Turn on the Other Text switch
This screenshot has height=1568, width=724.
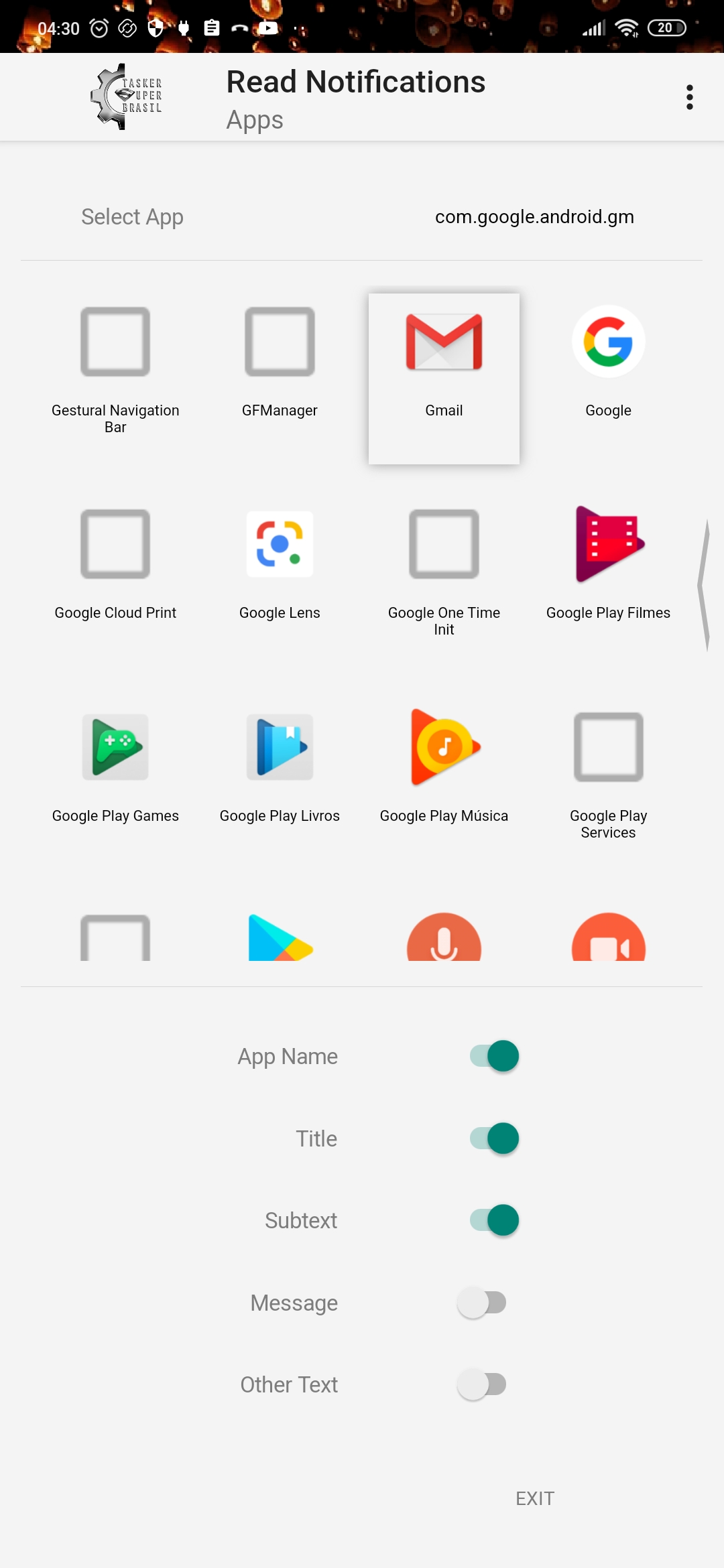point(481,1384)
